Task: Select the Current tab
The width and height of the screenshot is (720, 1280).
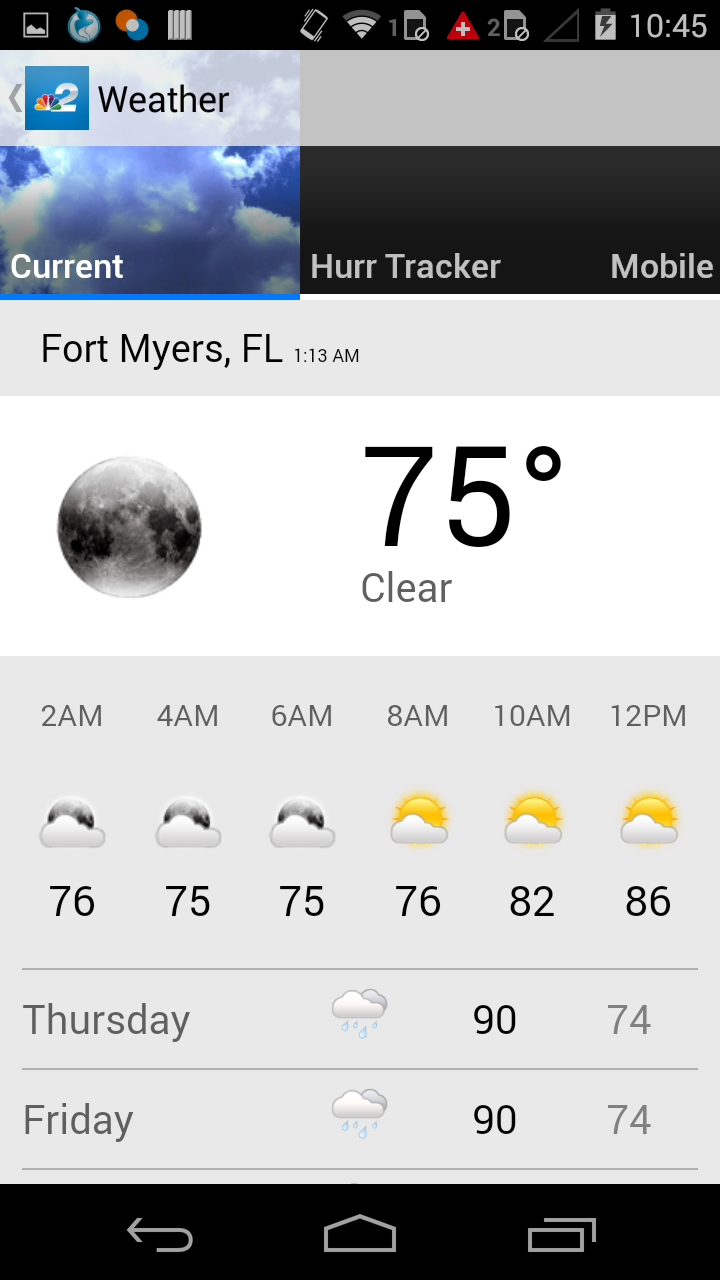Action: click(x=66, y=265)
